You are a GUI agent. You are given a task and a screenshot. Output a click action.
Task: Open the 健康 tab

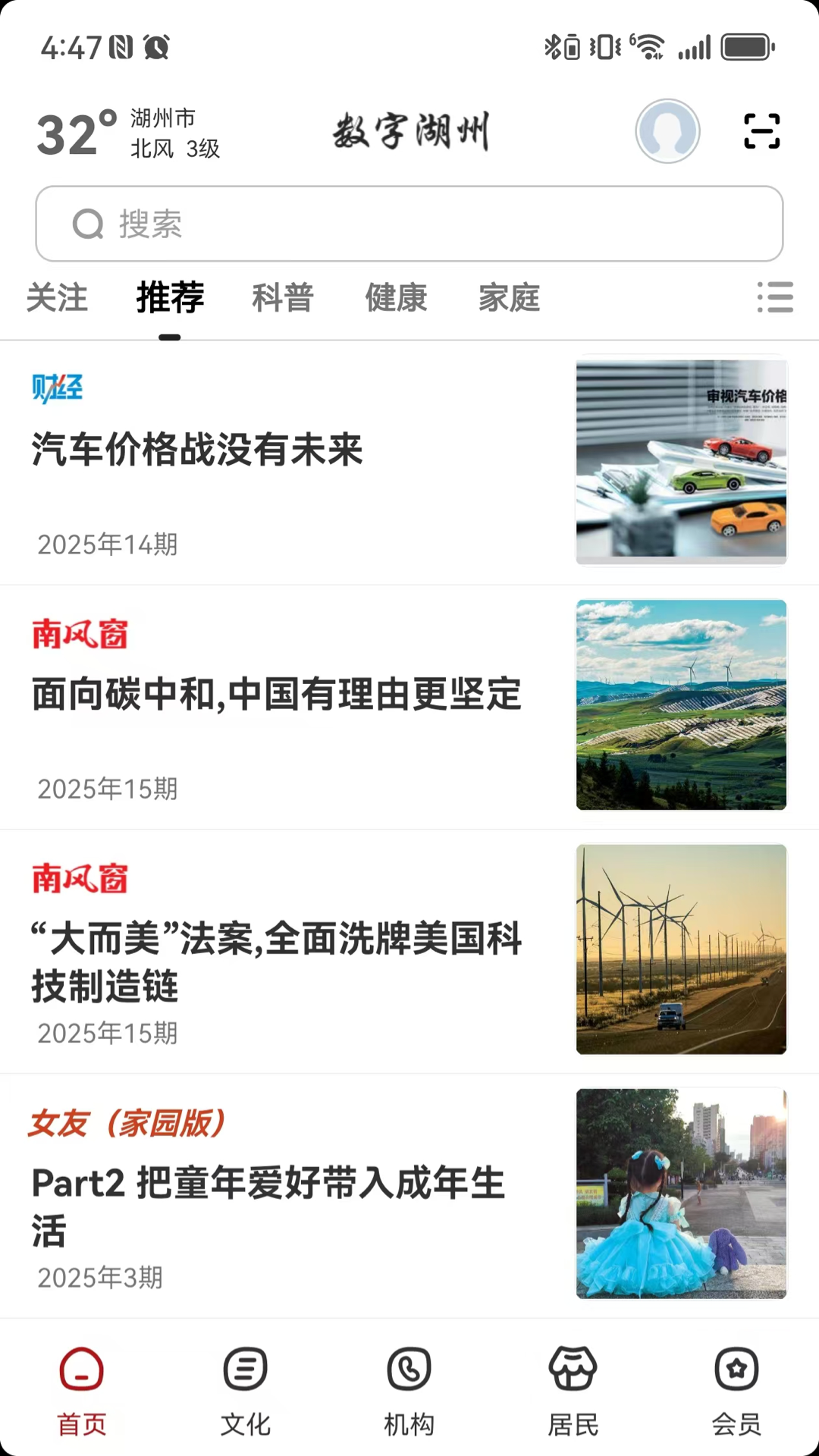point(396,297)
